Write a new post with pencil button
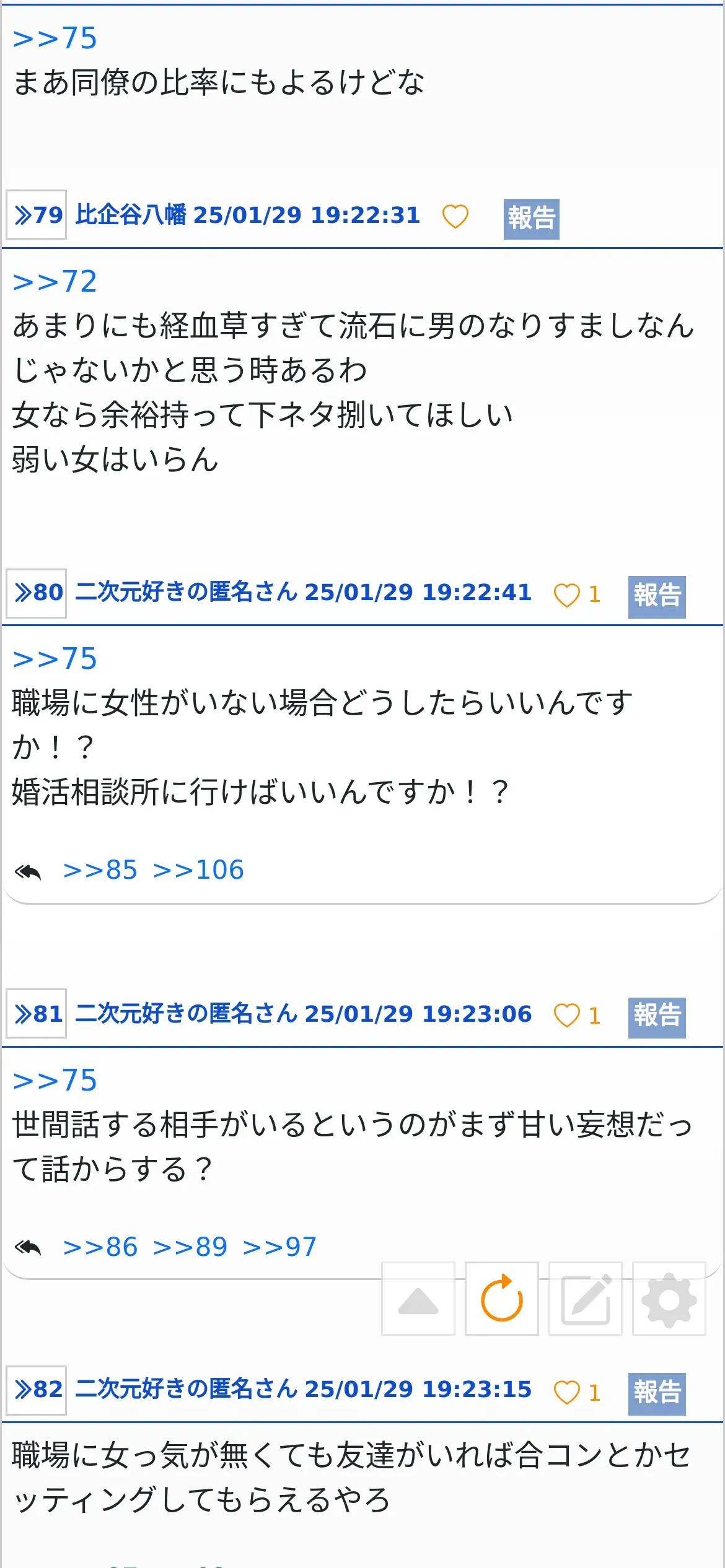 [x=585, y=1299]
